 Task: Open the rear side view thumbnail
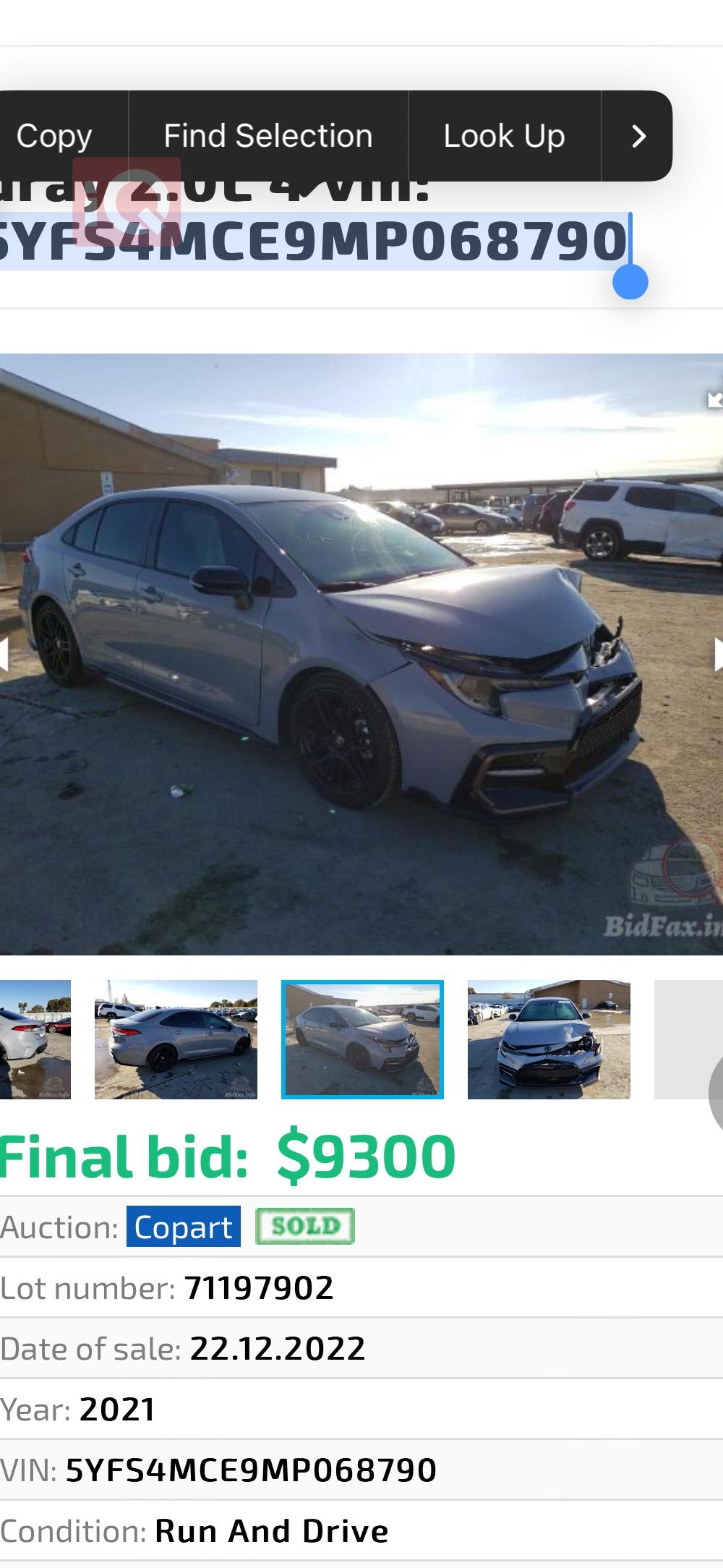176,1039
